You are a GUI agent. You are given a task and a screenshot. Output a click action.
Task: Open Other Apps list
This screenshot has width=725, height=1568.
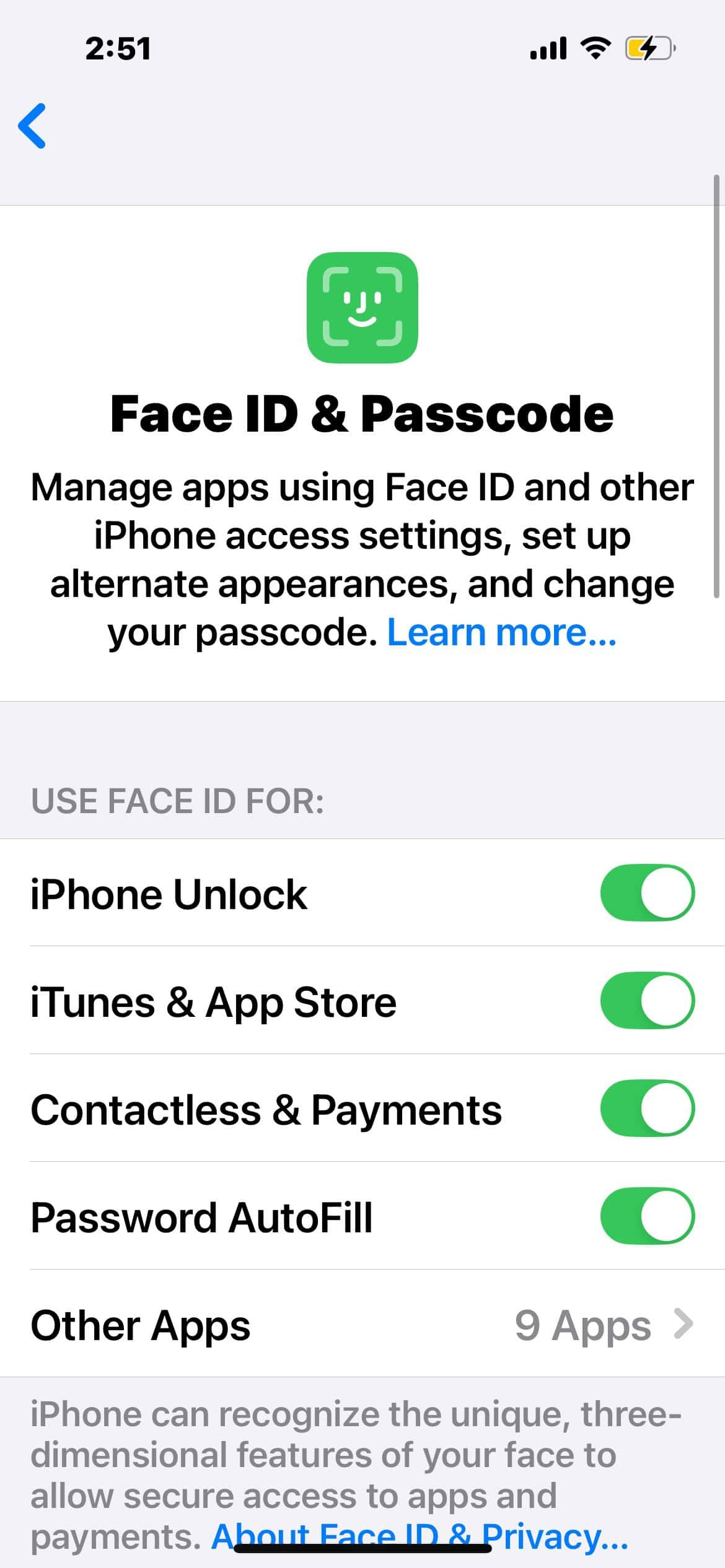coord(362,1323)
